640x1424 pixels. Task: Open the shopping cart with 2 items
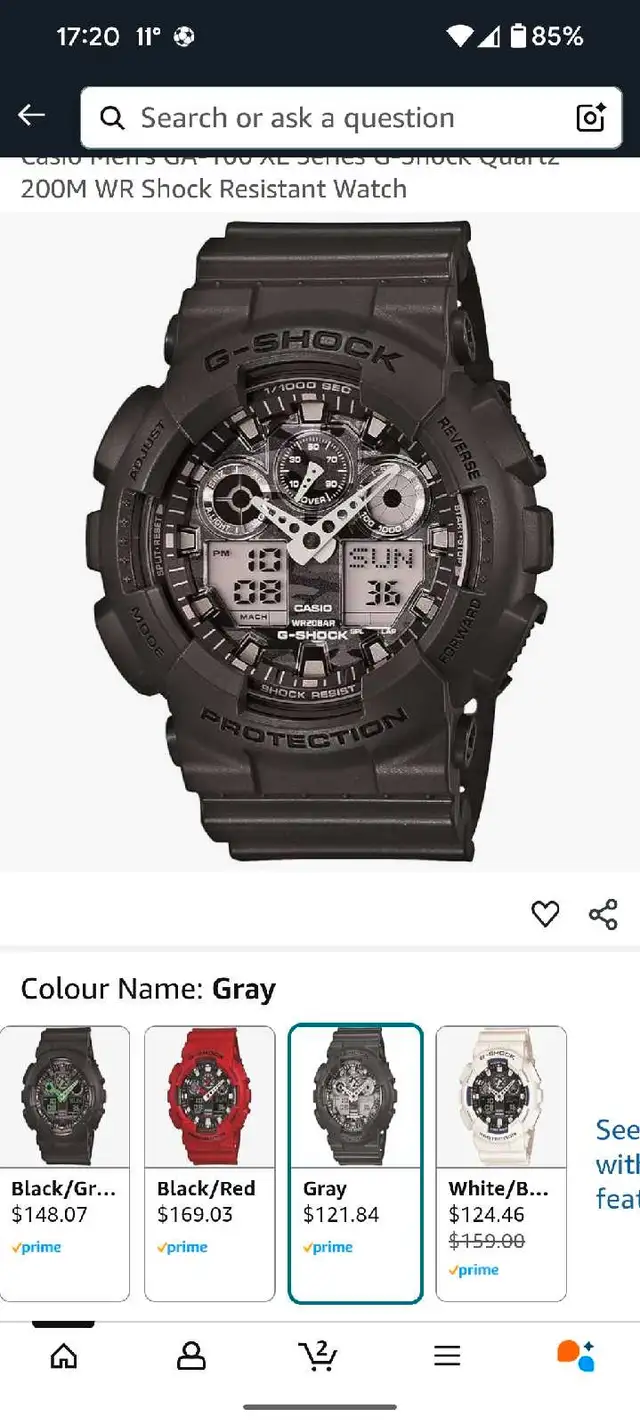tap(318, 1355)
